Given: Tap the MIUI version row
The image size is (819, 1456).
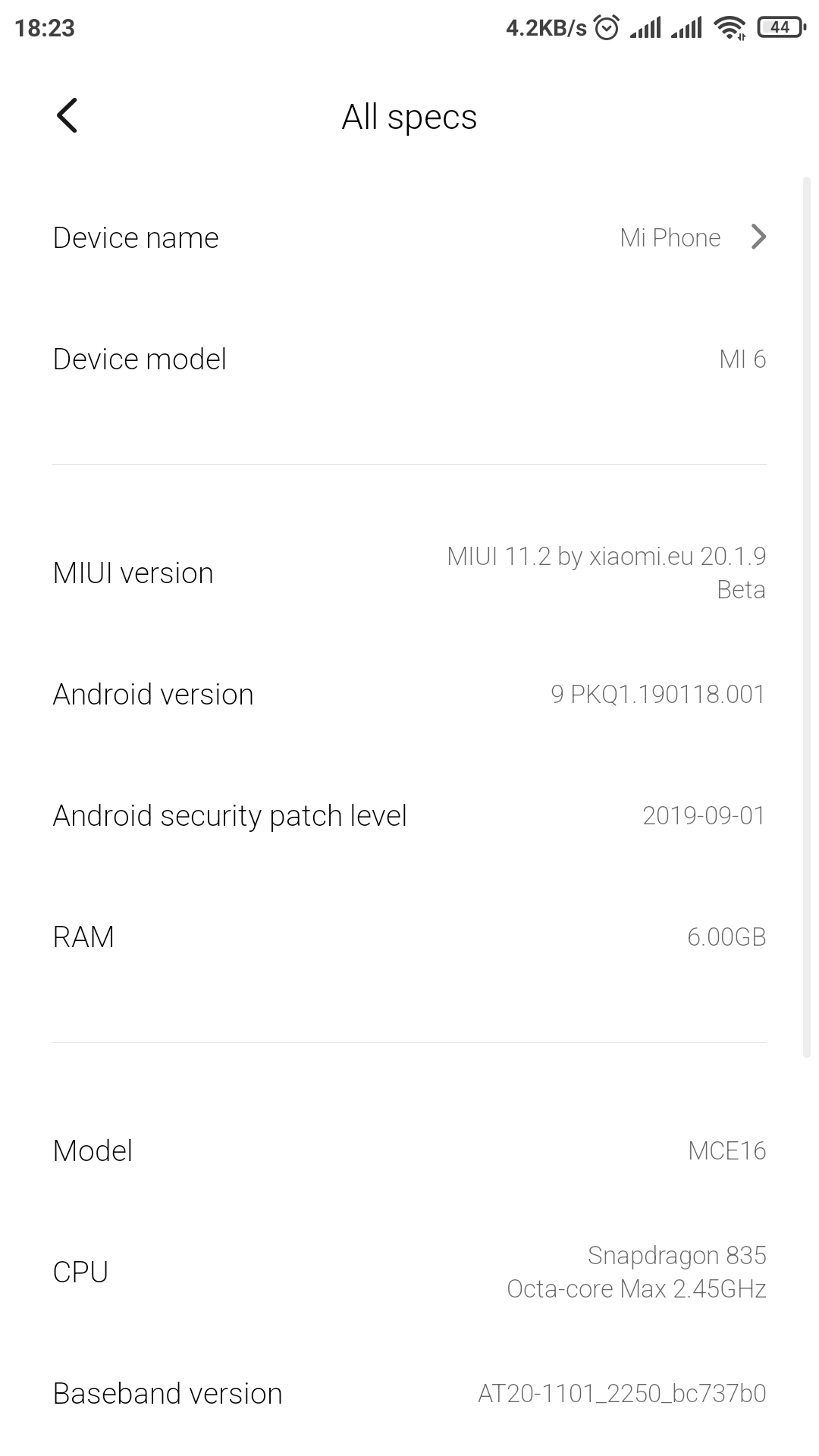Looking at the screenshot, I should 409,573.
